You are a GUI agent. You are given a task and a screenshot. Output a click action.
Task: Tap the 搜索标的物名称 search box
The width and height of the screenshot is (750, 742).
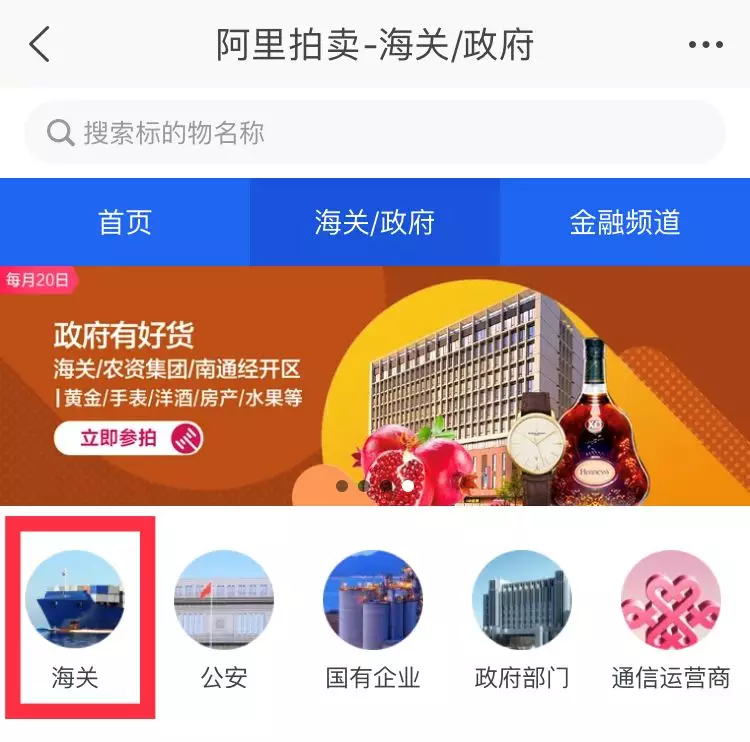point(375,132)
